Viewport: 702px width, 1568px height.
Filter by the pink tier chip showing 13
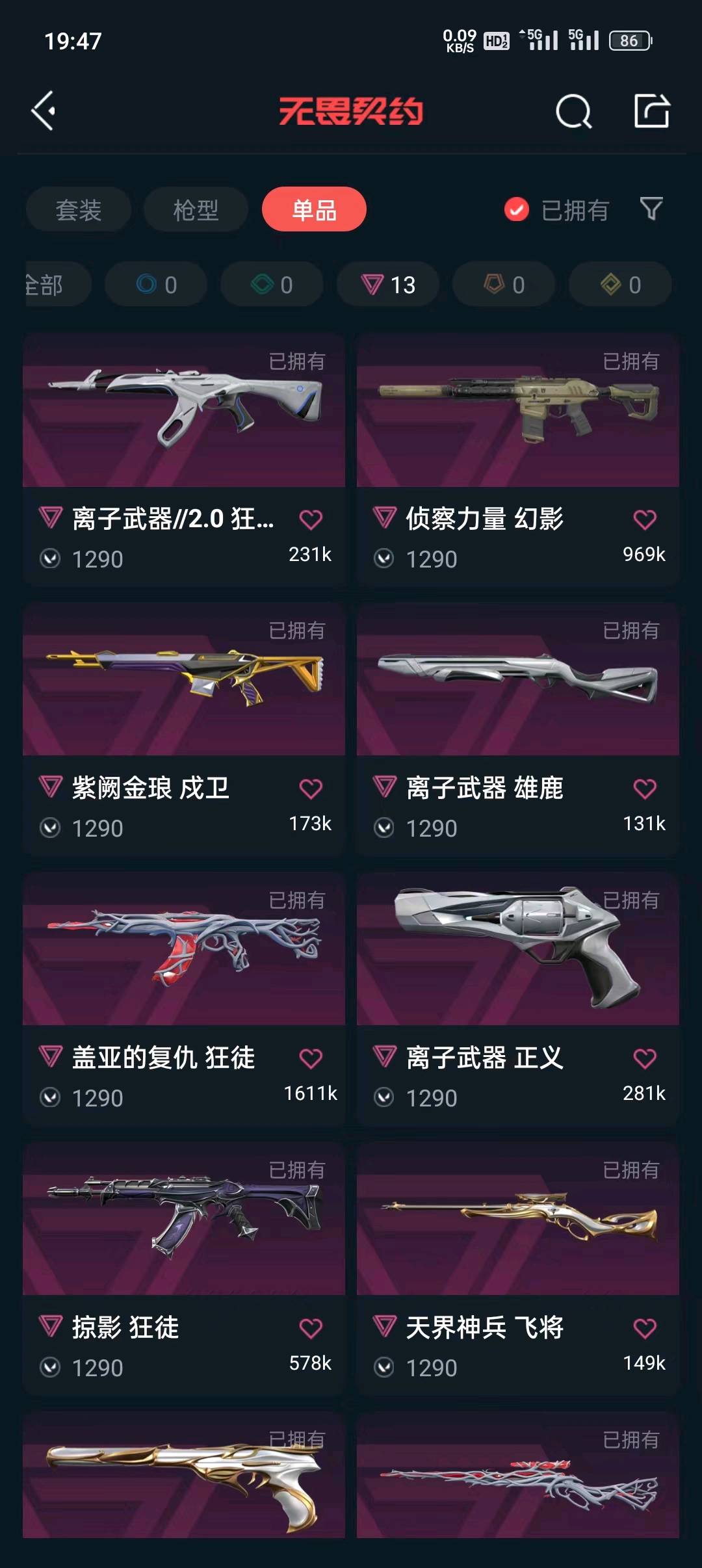pyautogui.click(x=388, y=284)
